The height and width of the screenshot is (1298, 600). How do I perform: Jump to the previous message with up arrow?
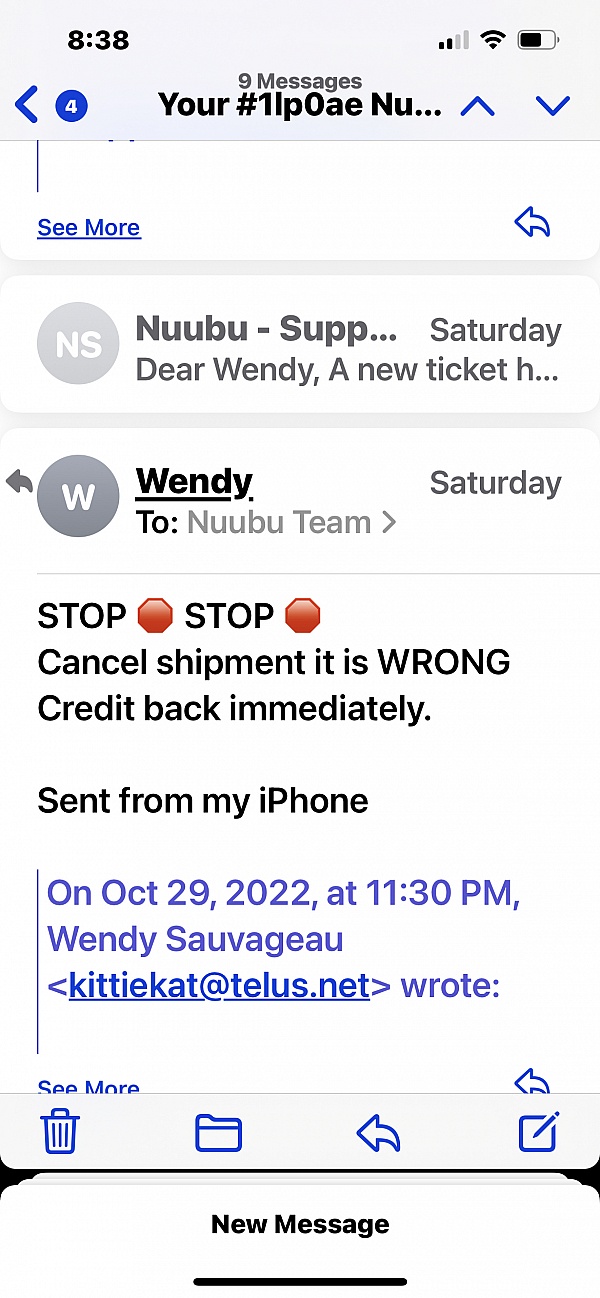click(477, 105)
